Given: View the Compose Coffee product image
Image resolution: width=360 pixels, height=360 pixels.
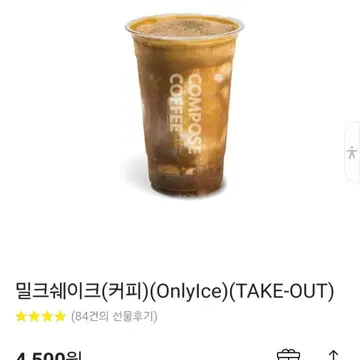Looking at the screenshot, I should point(184,104).
